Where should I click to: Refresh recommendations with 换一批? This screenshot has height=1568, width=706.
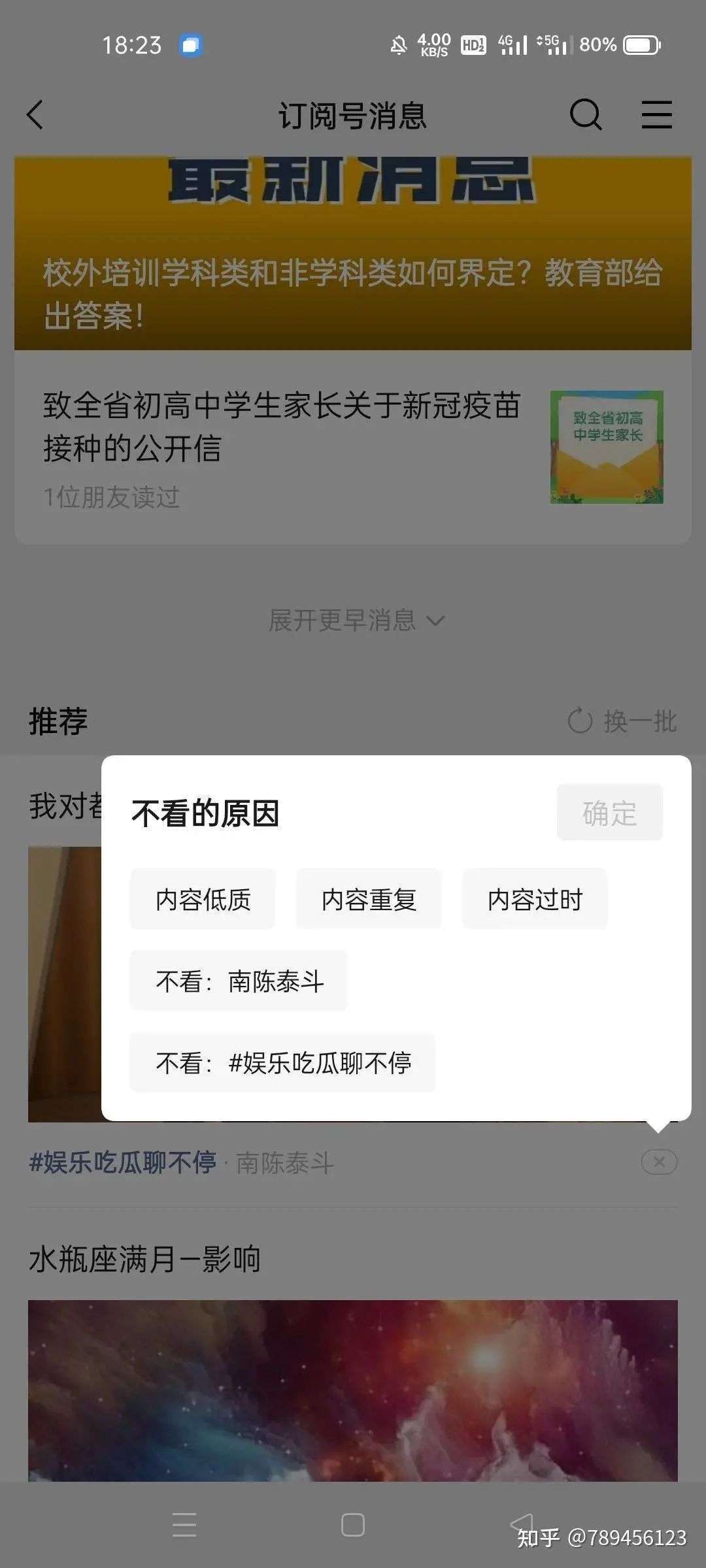622,721
